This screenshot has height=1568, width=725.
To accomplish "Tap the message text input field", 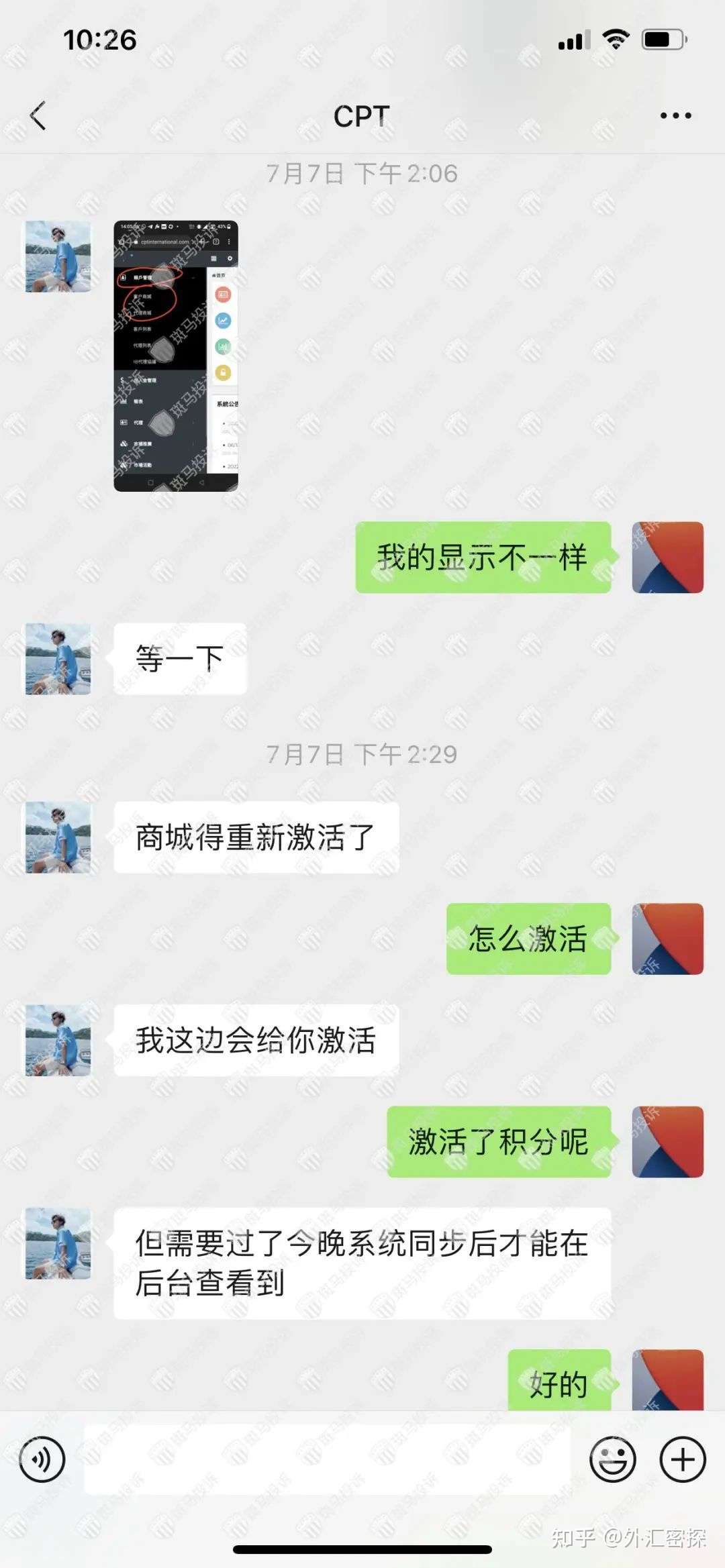I will [327, 1459].
